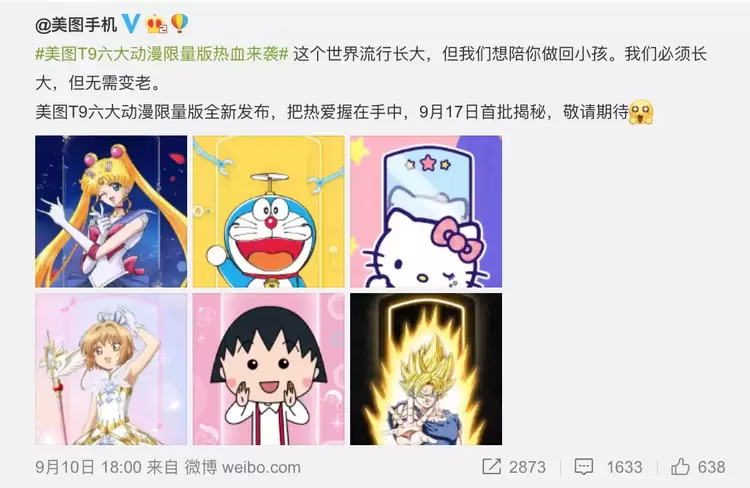
Task: Open the #美图T9六大动漫限量版热血来袭# hashtag
Action: [x=162, y=53]
